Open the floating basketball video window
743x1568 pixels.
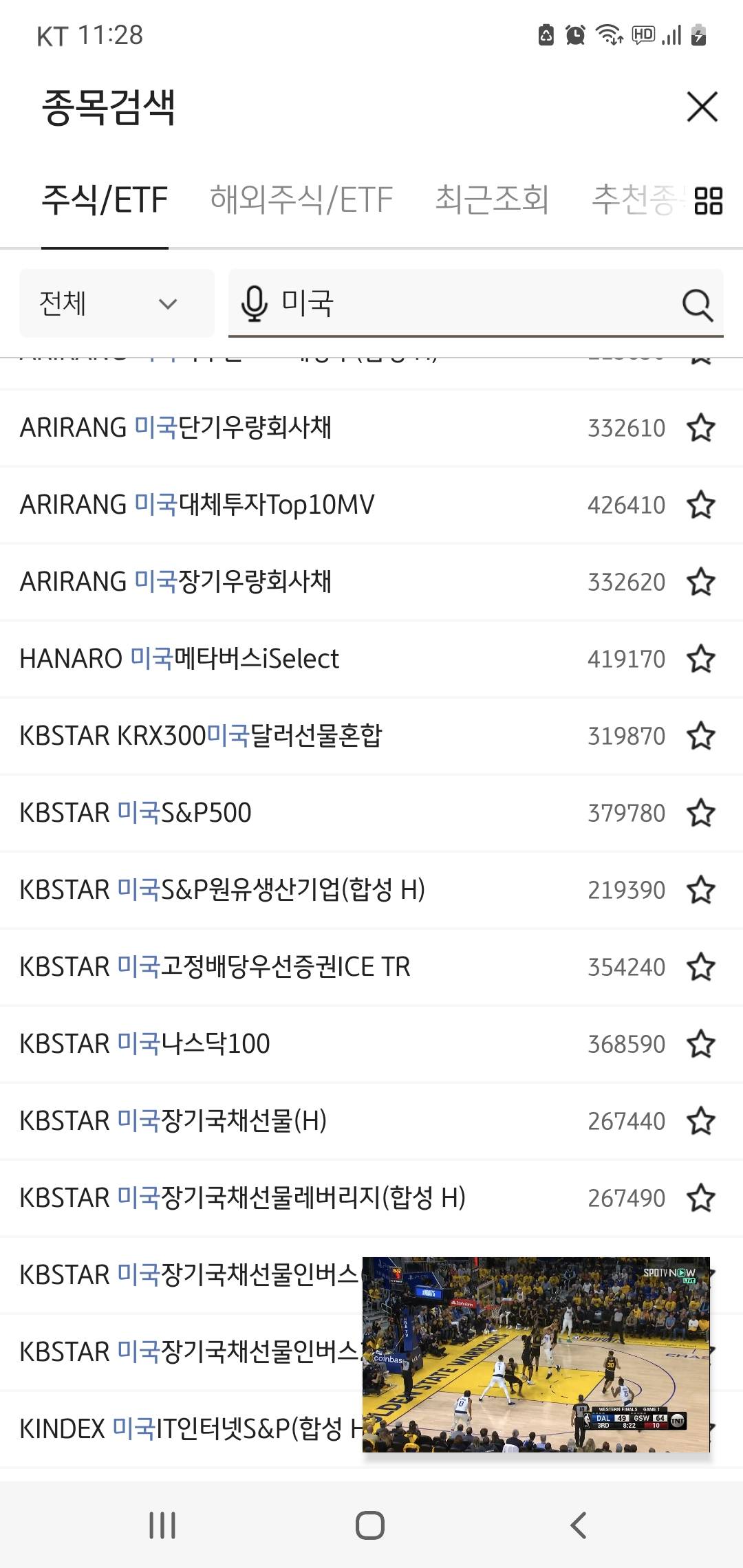[x=536, y=1355]
